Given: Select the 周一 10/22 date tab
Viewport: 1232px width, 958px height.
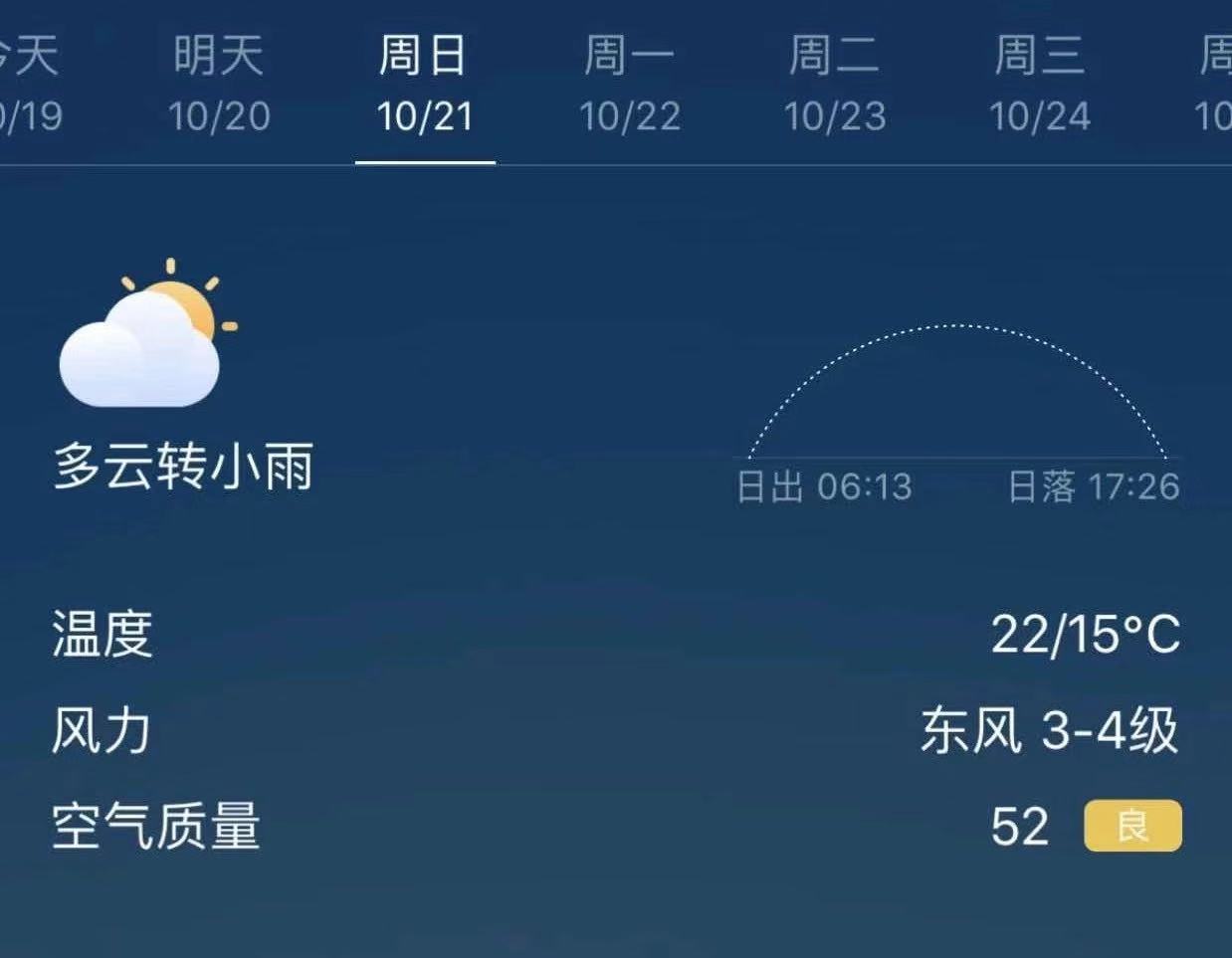Looking at the screenshot, I should [x=630, y=86].
